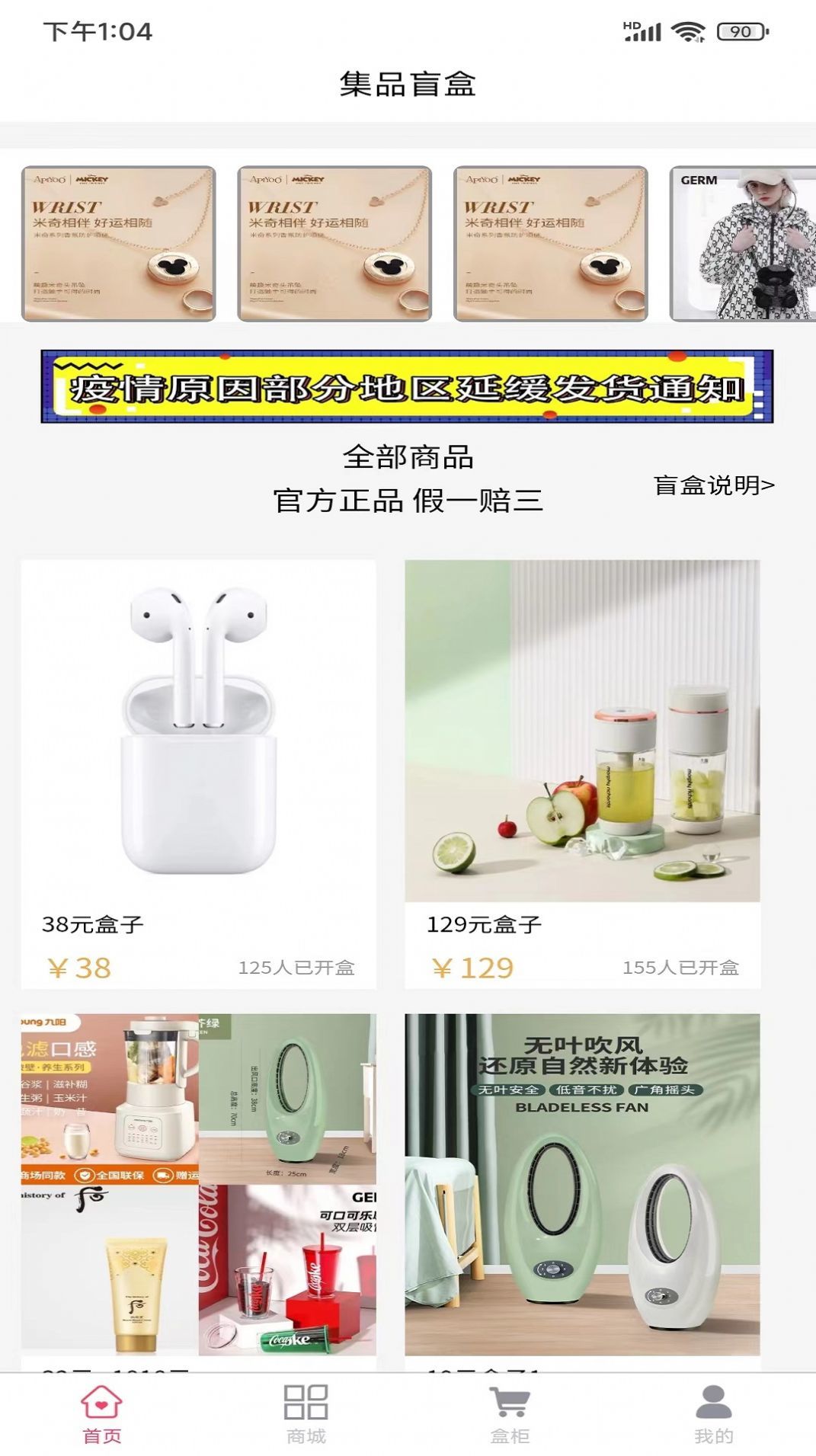The width and height of the screenshot is (816, 1456).
Task: Go to the 盒柜 tab
Action: tap(510, 1414)
